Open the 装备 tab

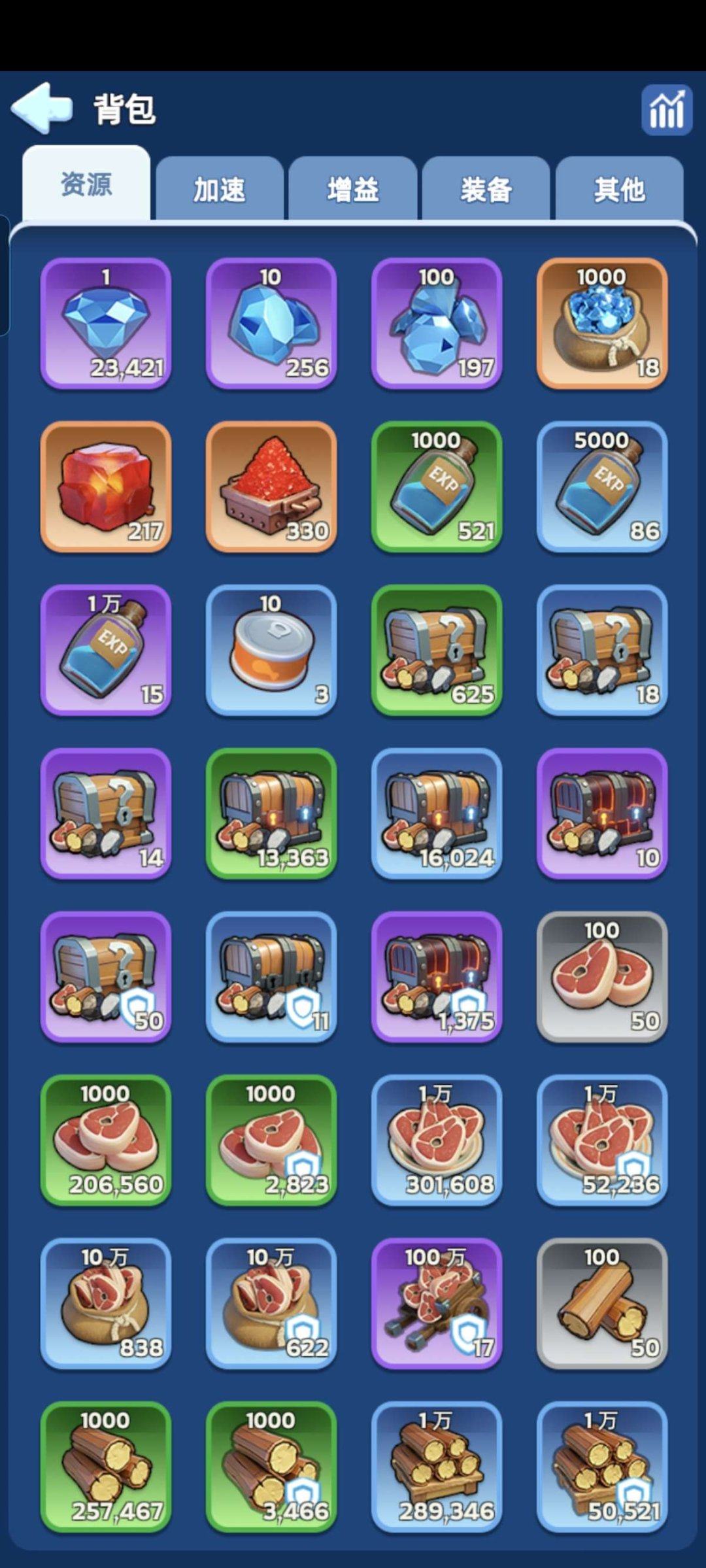tap(486, 190)
